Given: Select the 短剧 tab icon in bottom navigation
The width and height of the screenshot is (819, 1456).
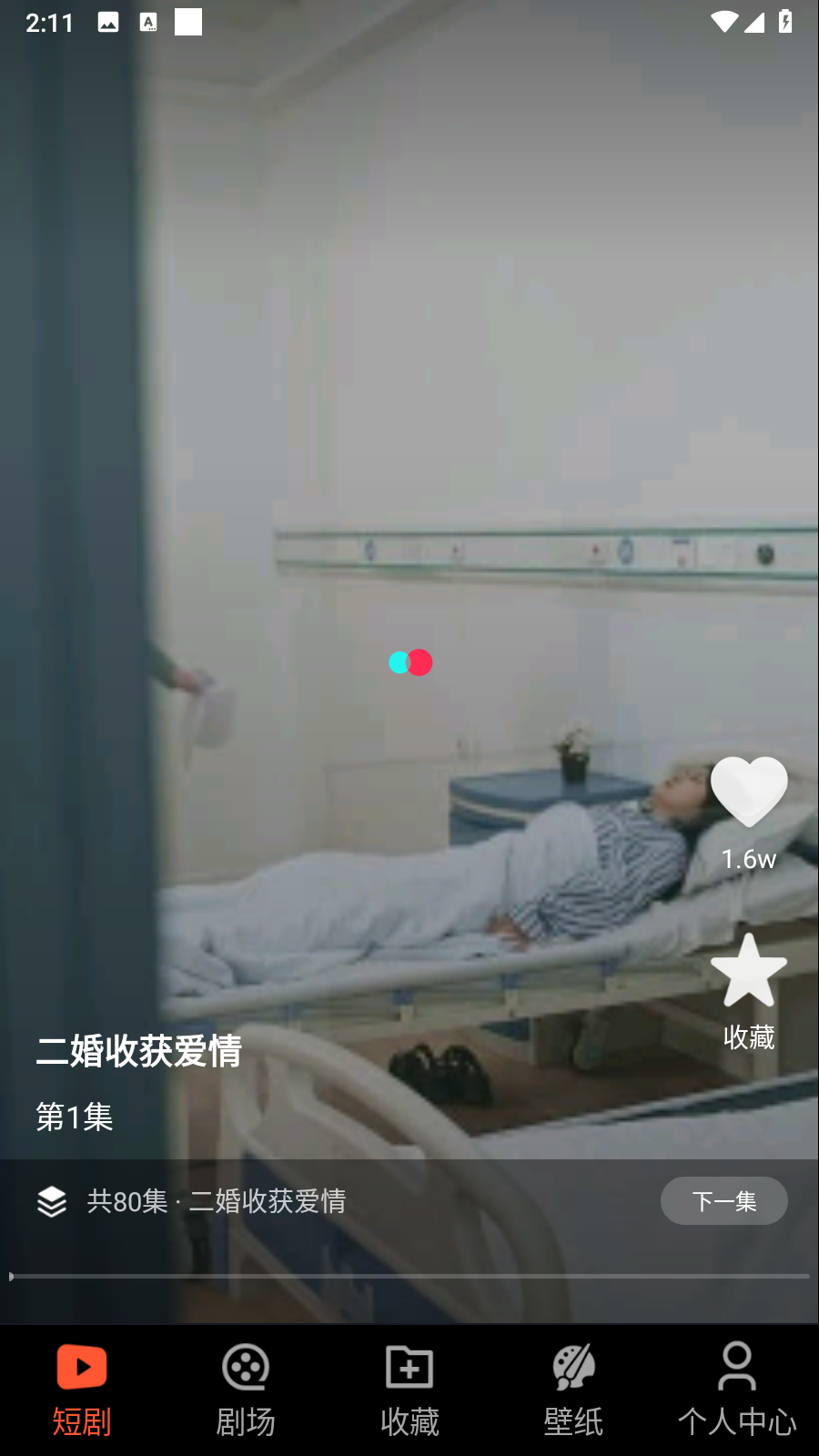Looking at the screenshot, I should [x=81, y=1367].
